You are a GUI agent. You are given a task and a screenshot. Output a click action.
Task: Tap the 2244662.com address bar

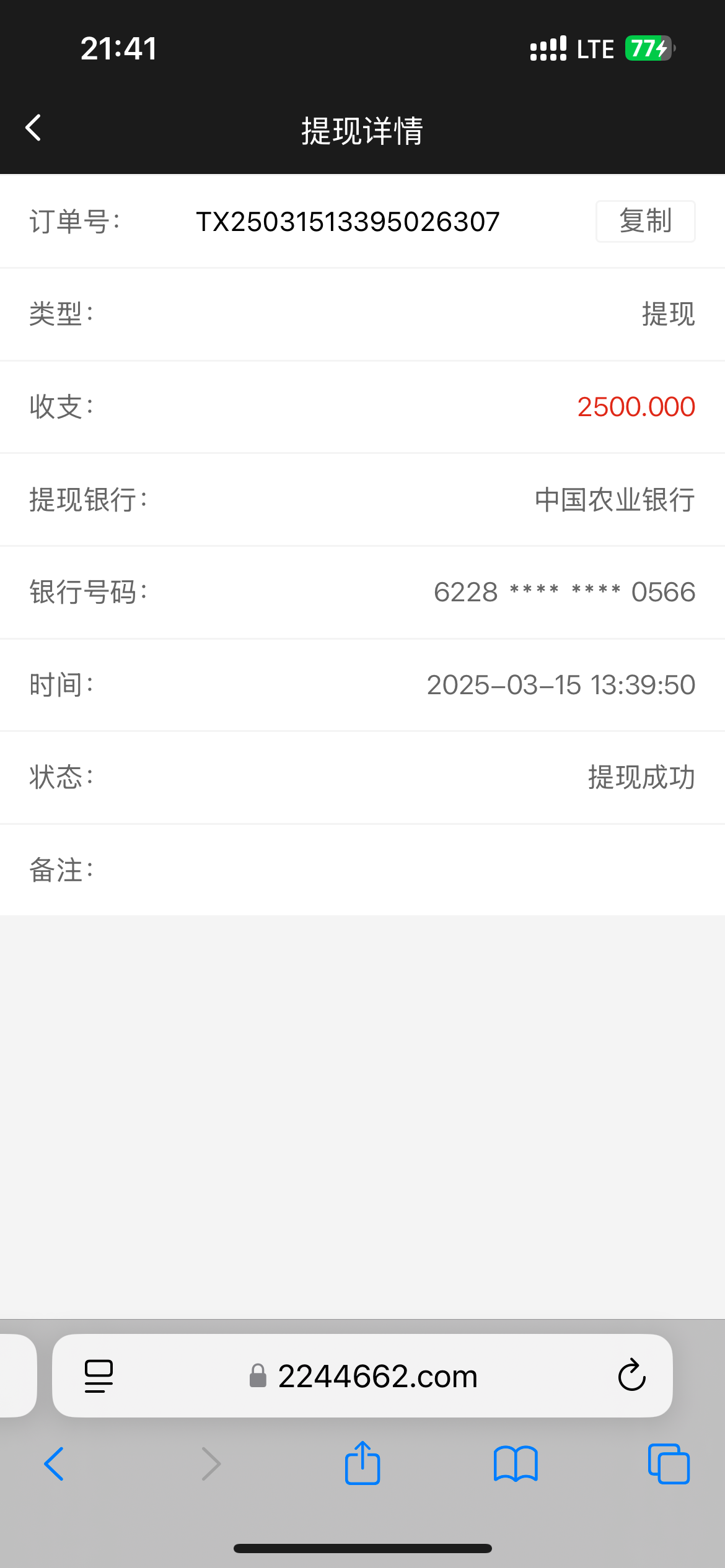tap(362, 1375)
